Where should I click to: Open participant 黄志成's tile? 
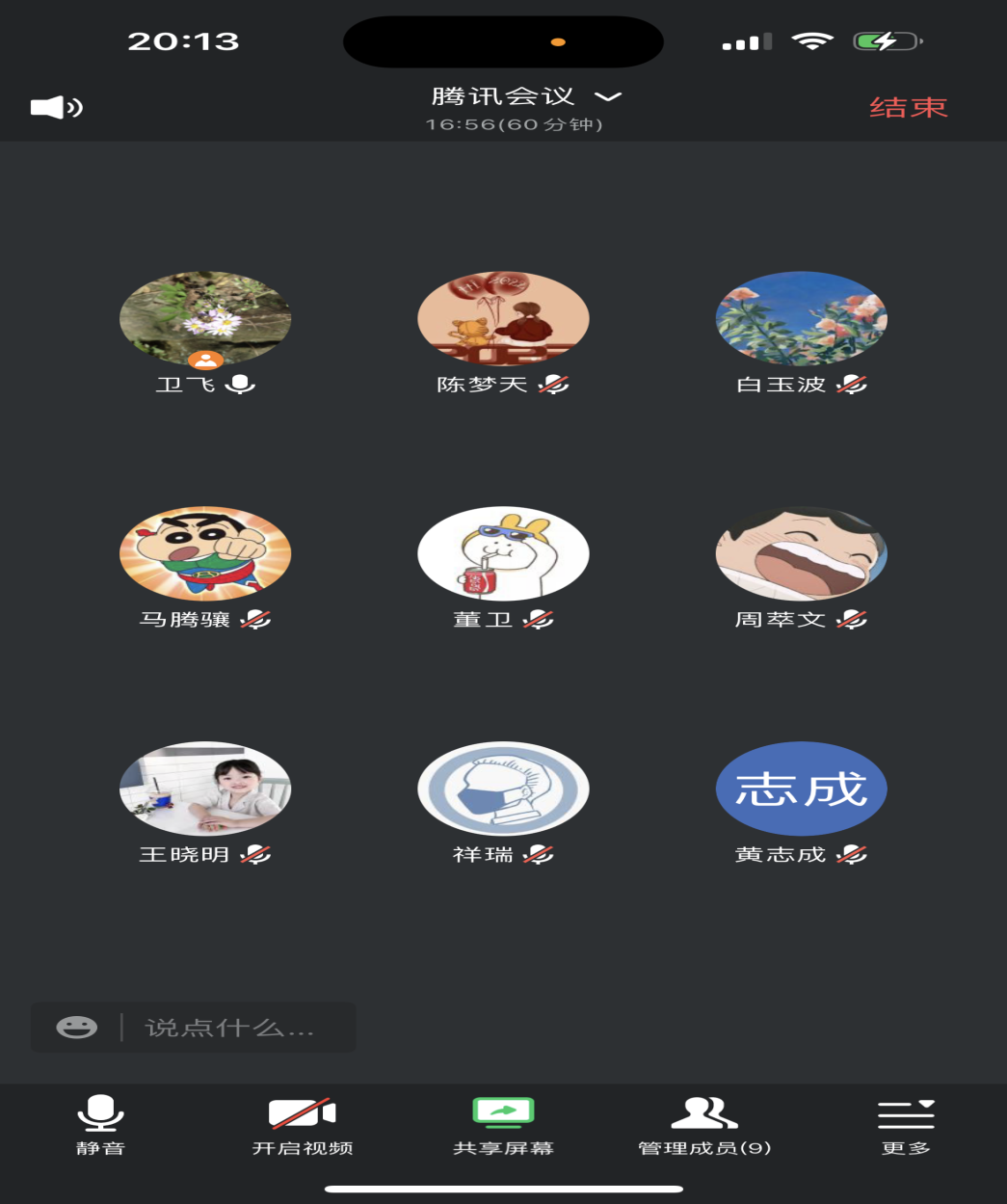pos(801,789)
